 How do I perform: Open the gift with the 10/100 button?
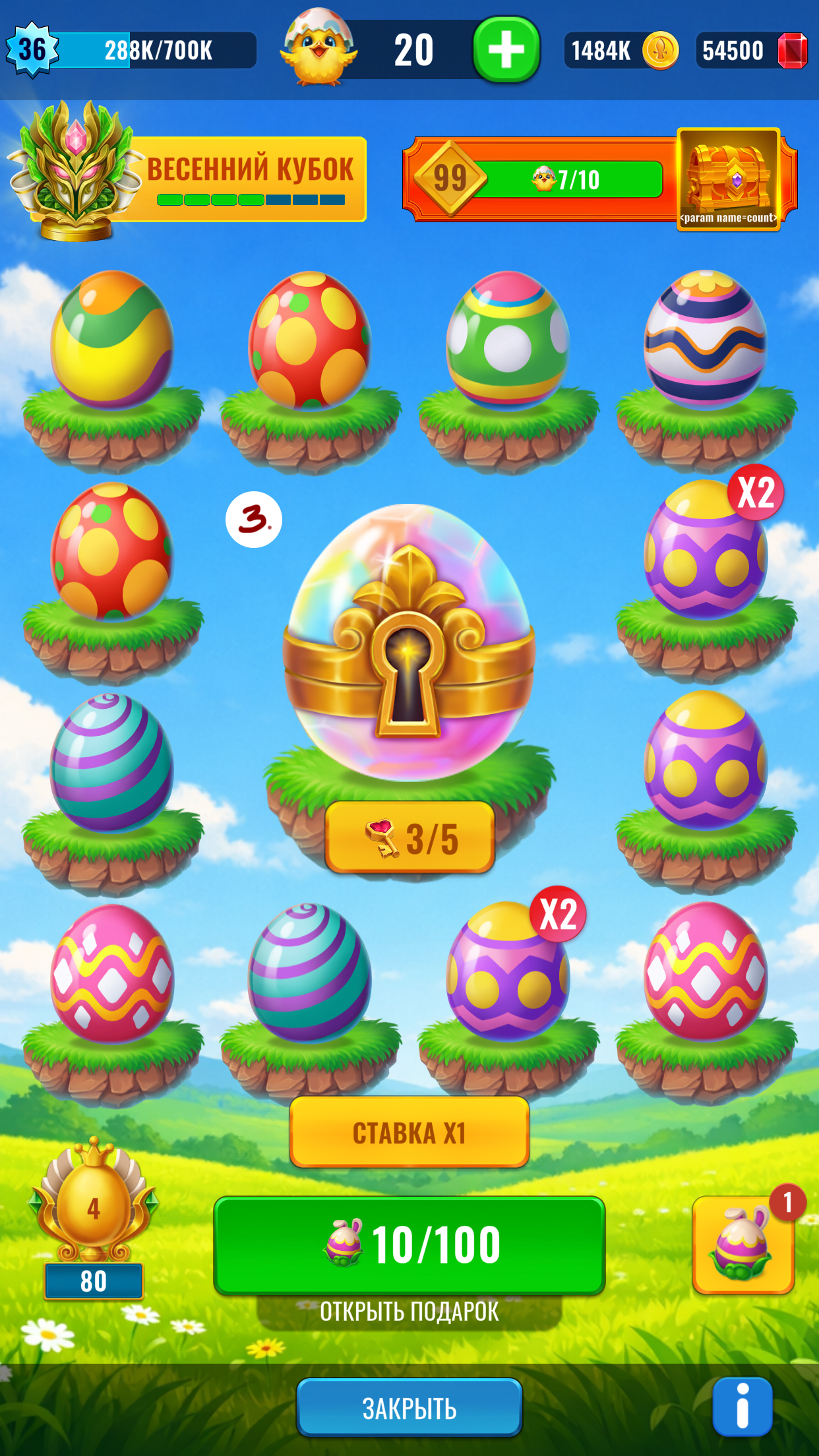[409, 1245]
